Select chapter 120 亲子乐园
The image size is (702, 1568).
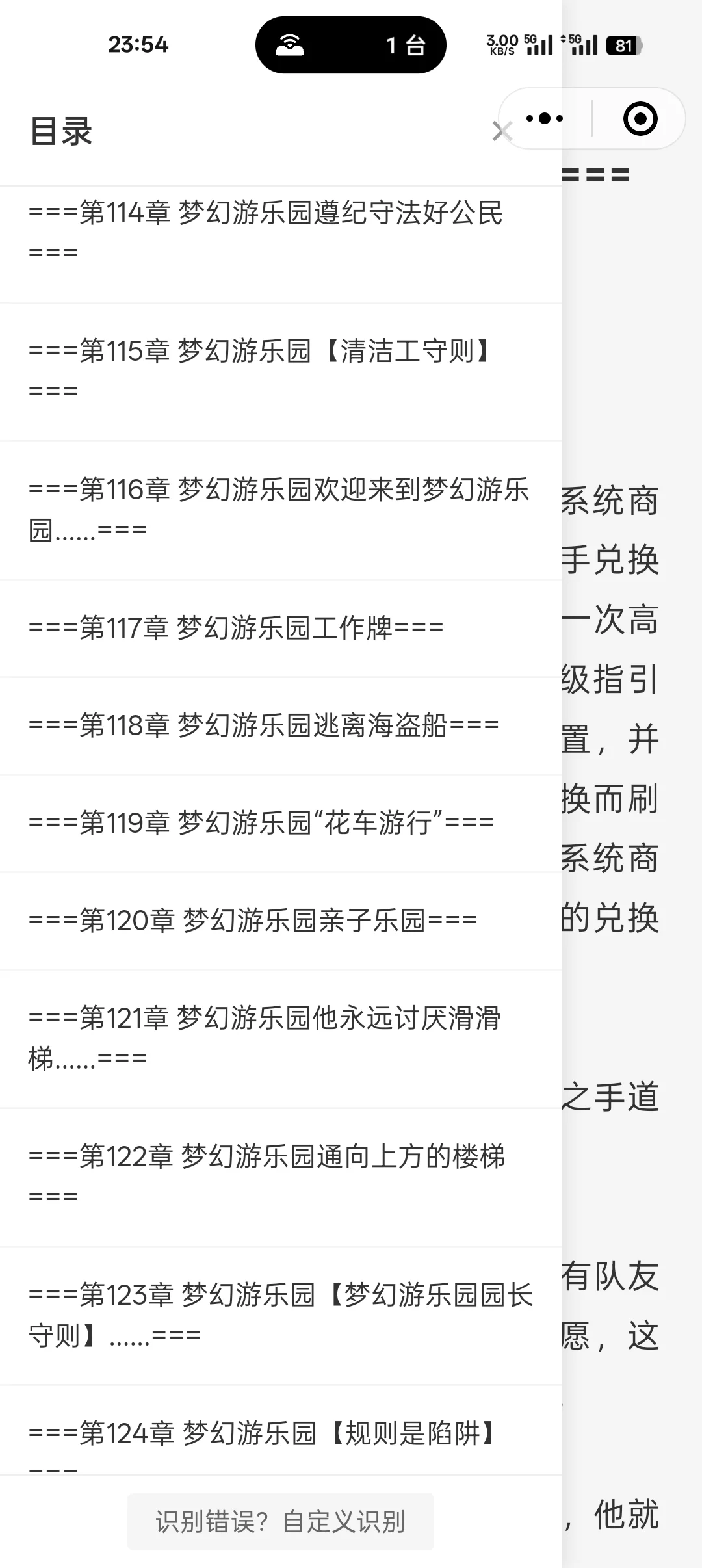tap(281, 921)
